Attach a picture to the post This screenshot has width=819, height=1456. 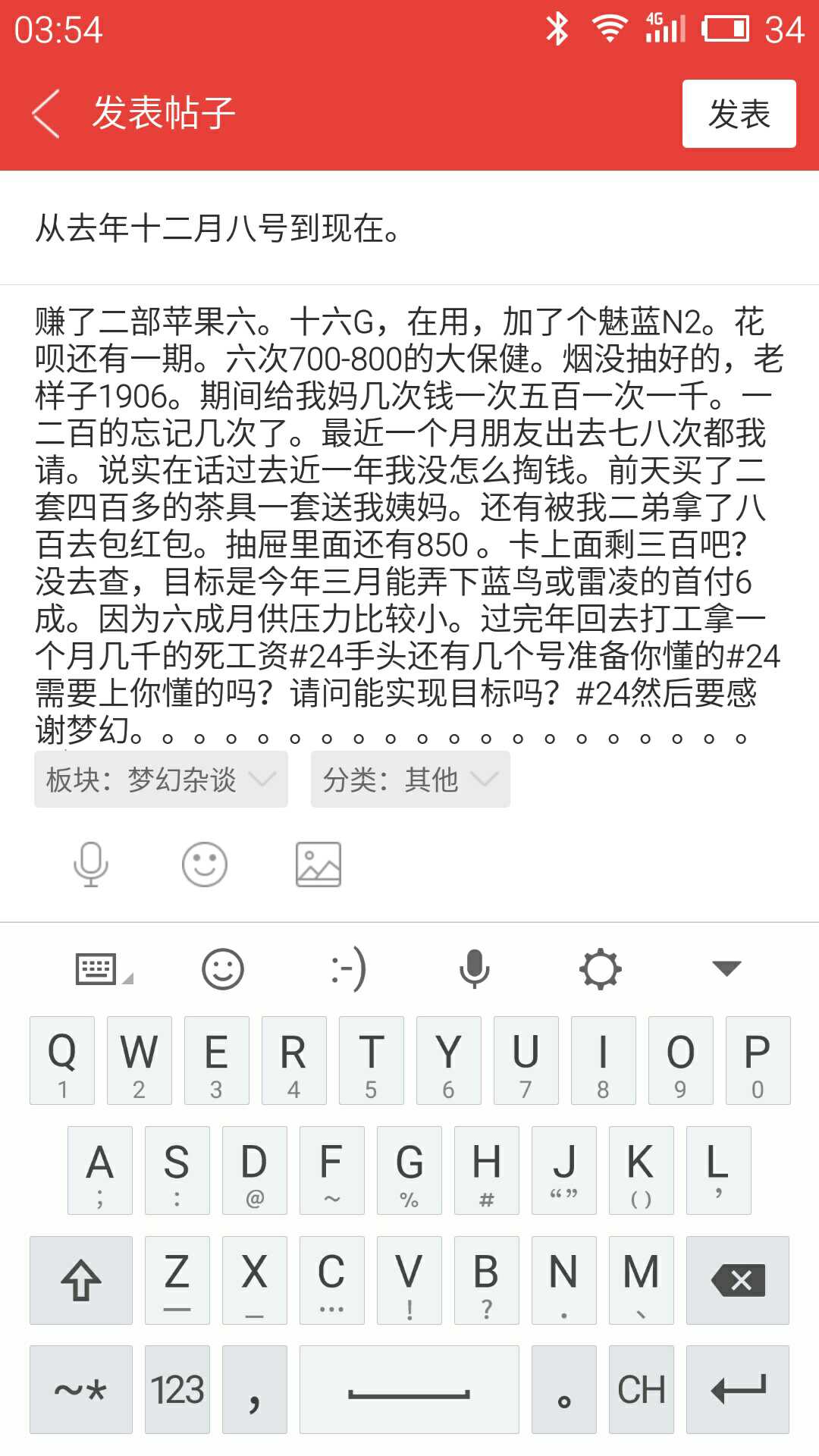318,864
